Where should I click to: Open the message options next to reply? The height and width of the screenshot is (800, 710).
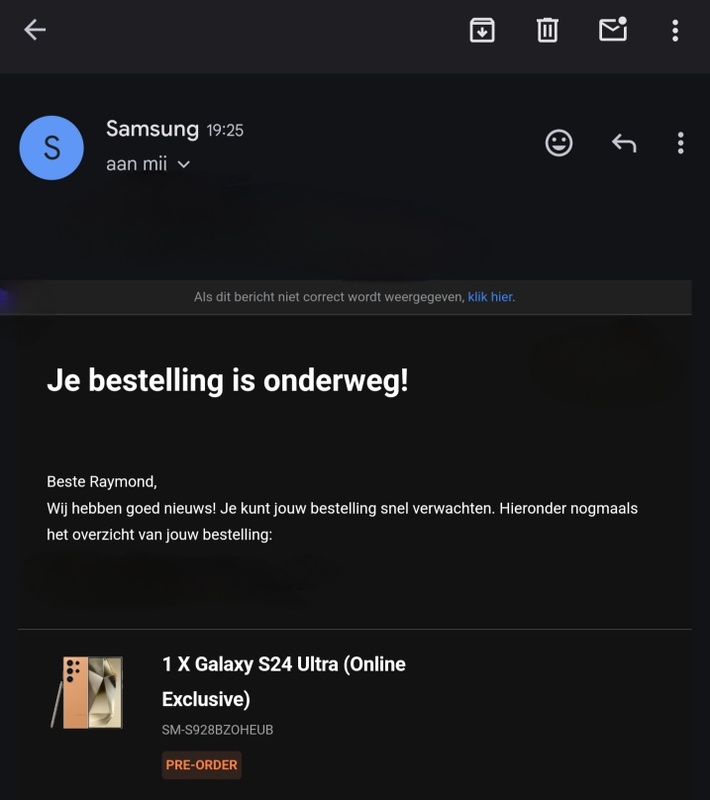pyautogui.click(x=680, y=143)
